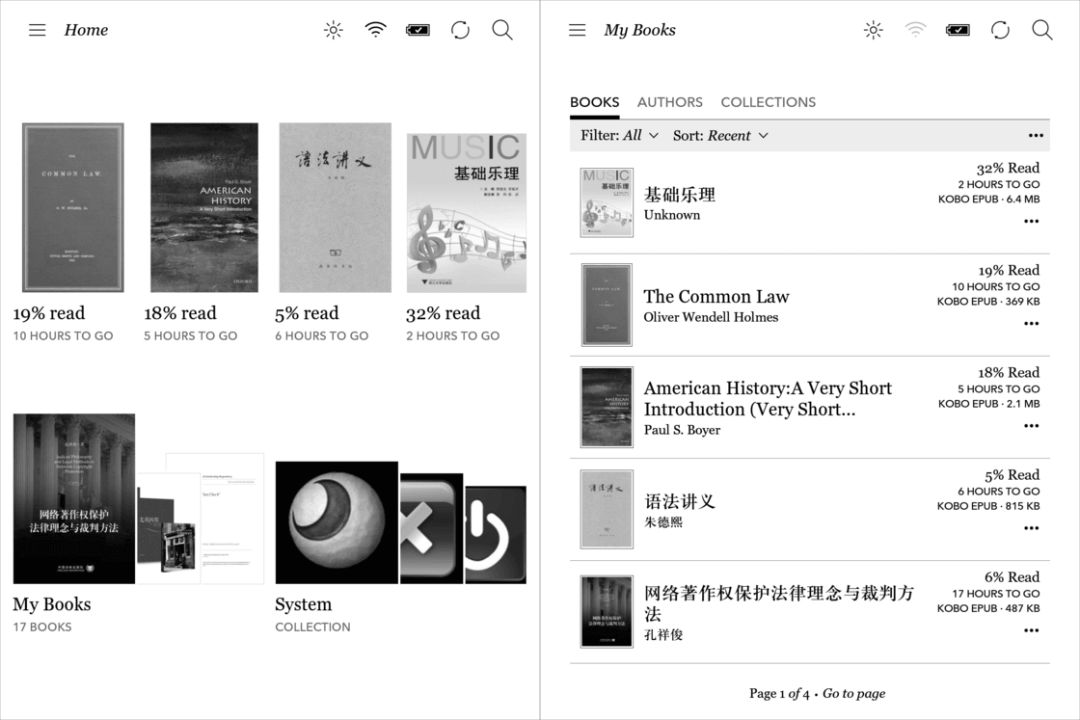This screenshot has width=1080, height=720.
Task: Open 基础乐理 row in the book list
Action: point(760,202)
